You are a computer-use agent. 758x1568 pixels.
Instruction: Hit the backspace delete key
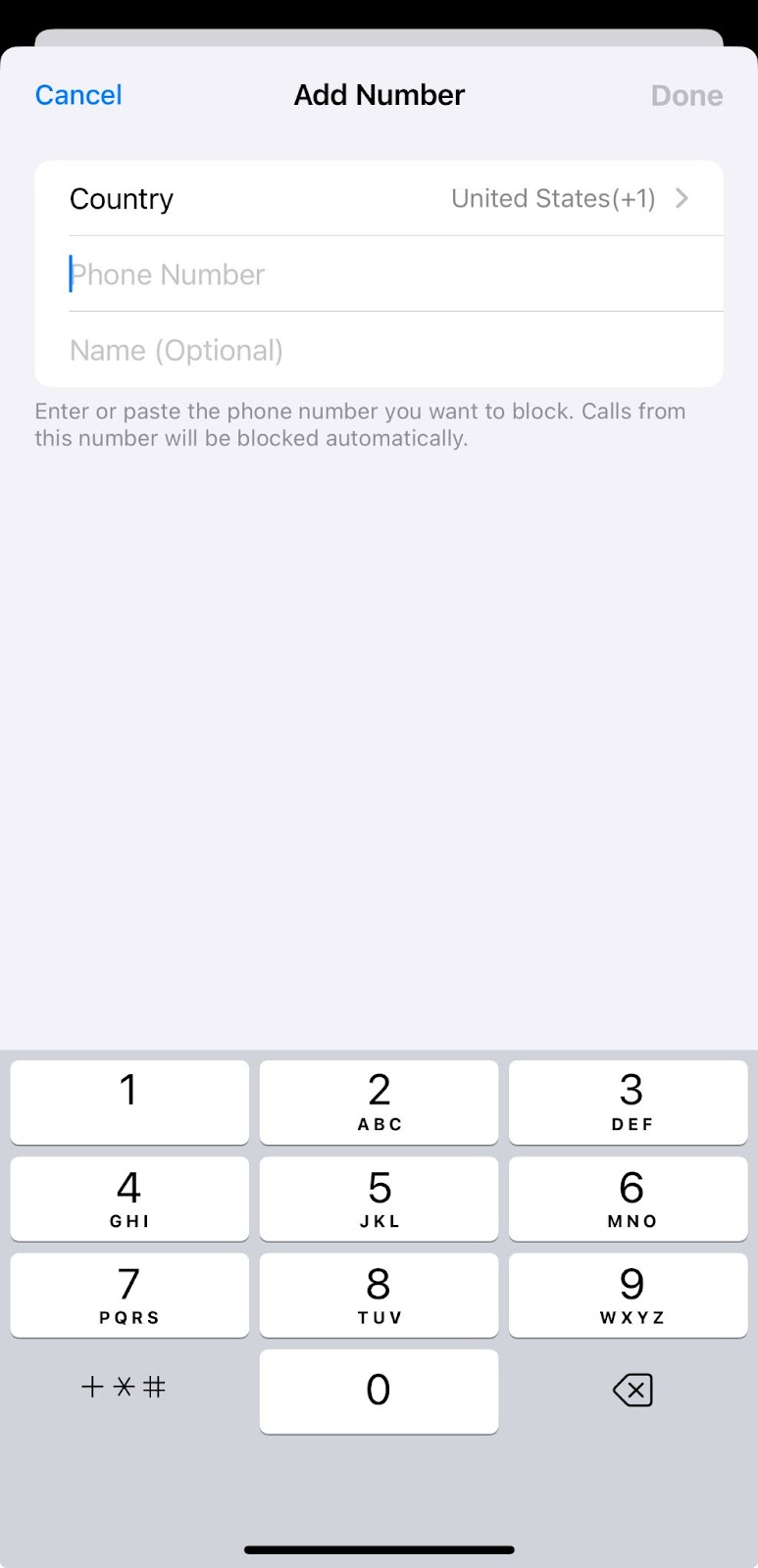point(632,1390)
